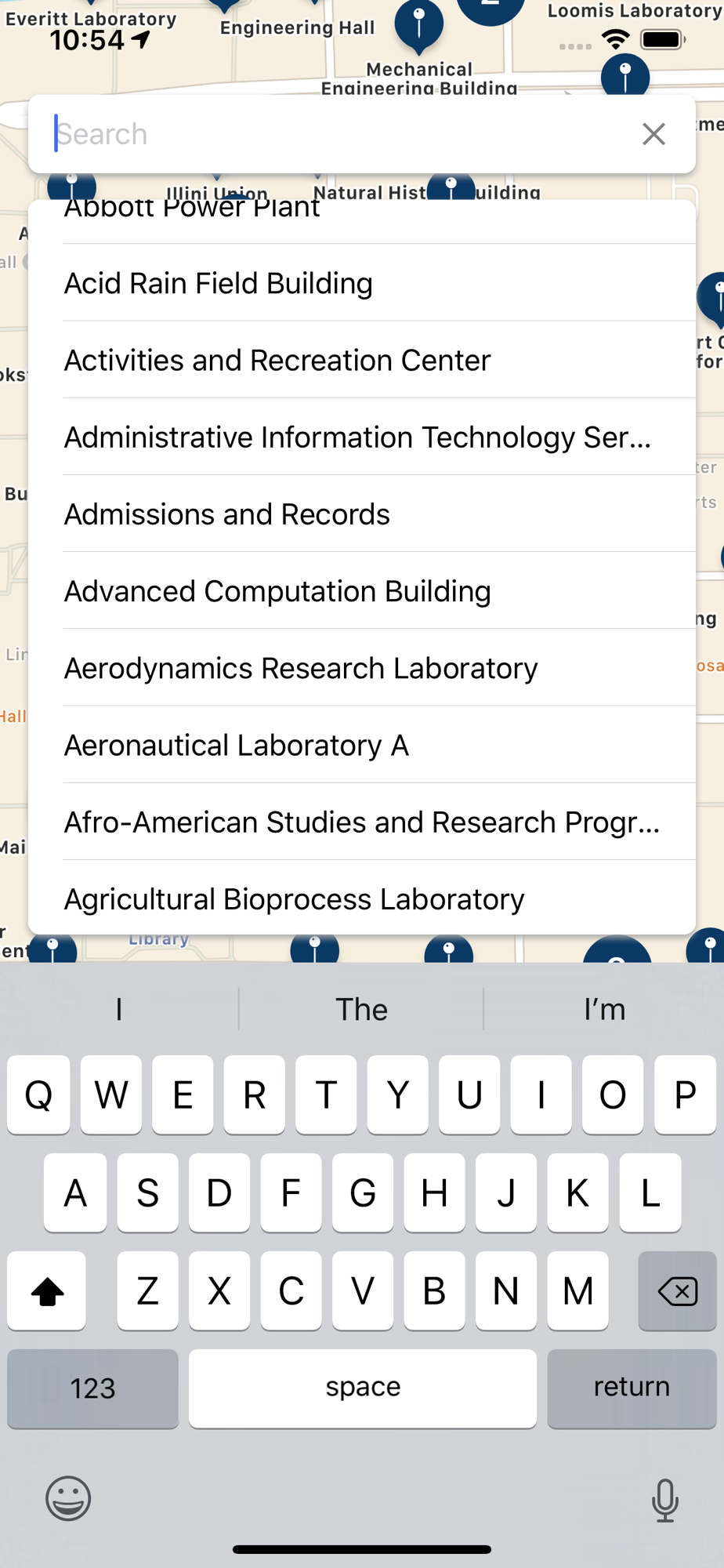Screen dimensions: 724x1568
Task: Focus the Search text field
Action: [337, 134]
